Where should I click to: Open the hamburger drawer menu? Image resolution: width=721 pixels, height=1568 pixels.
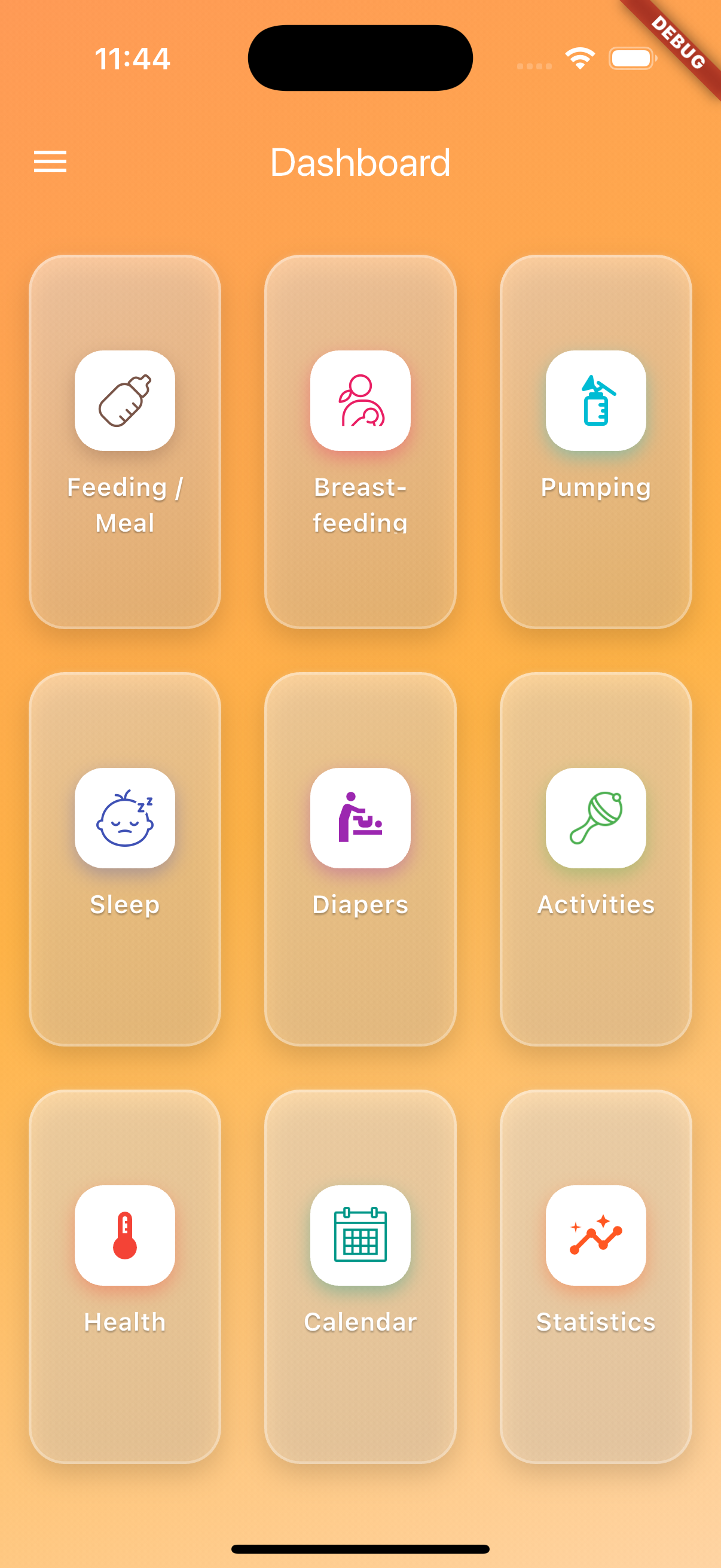click(x=50, y=162)
